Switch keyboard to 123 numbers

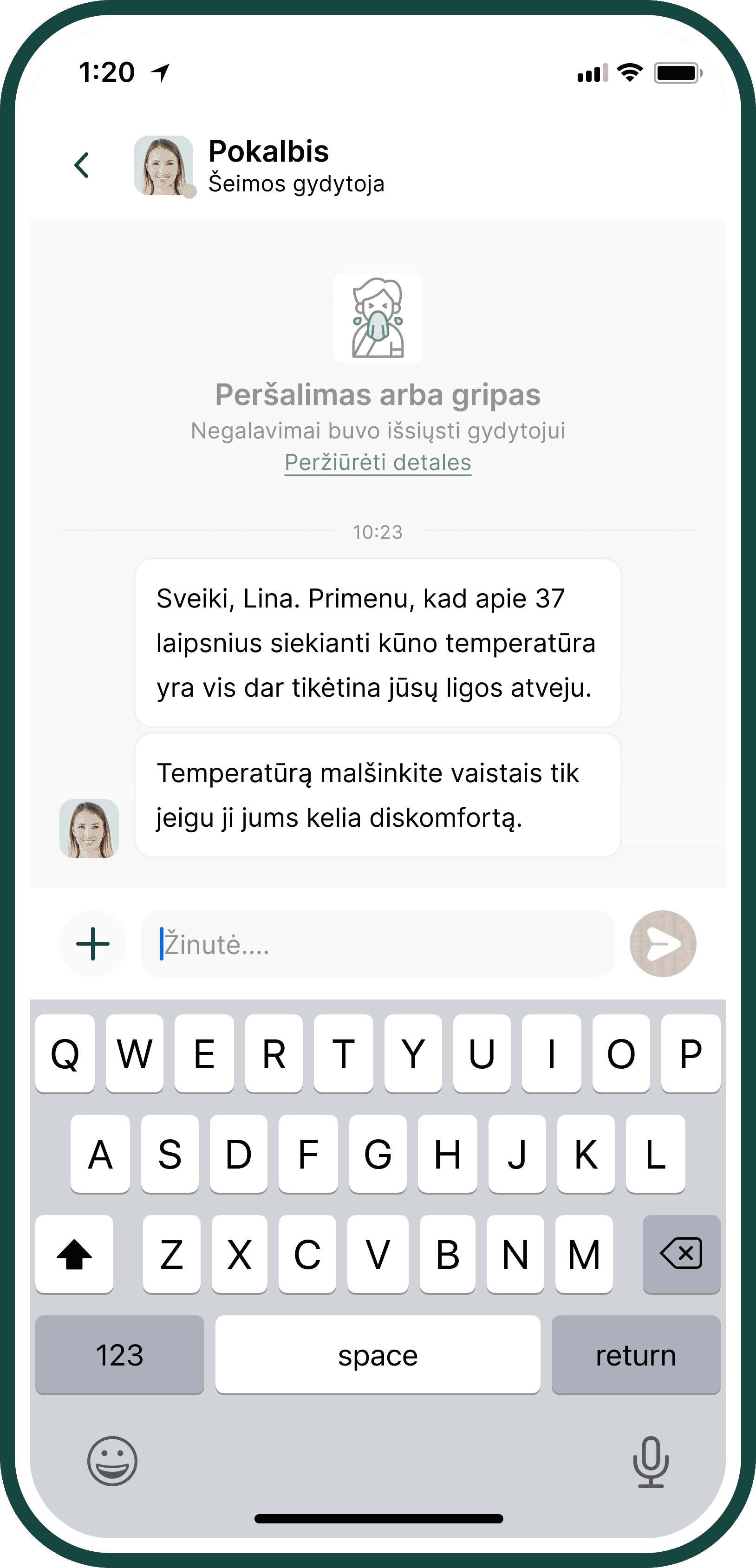pos(119,1354)
